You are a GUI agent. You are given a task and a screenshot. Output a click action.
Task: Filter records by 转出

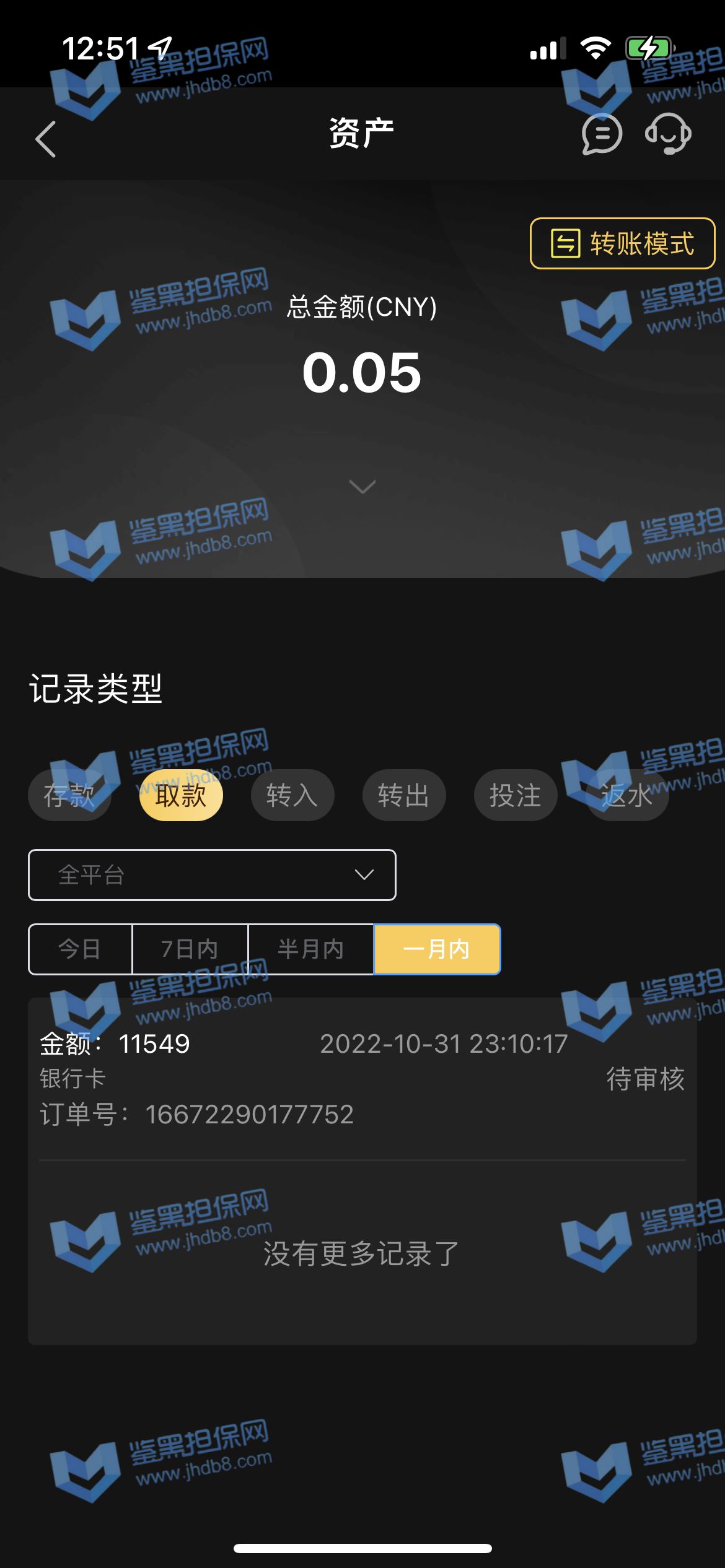click(404, 795)
